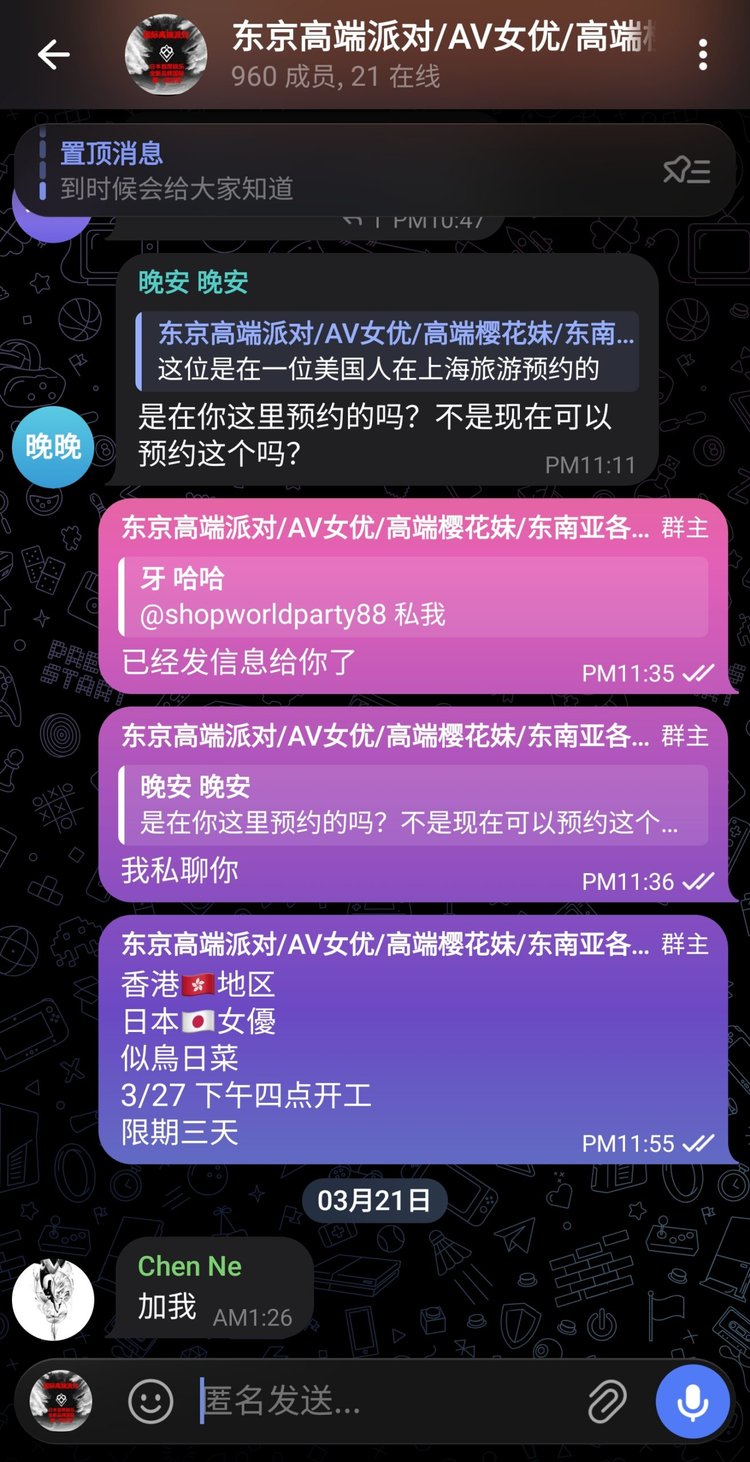Open quoted 晚安 晚安 reply in 我私聊你 message
This screenshot has height=1462, width=750.
pyautogui.click(x=413, y=805)
